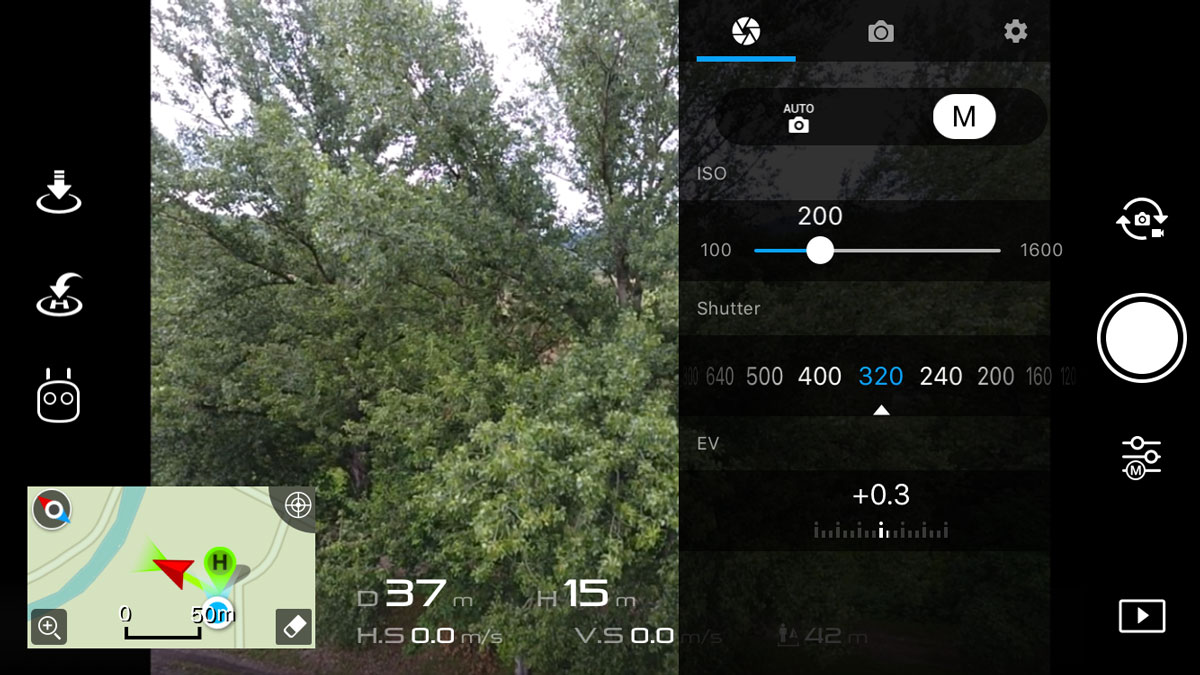Open manual camera parameter sliders icon

click(x=1141, y=457)
